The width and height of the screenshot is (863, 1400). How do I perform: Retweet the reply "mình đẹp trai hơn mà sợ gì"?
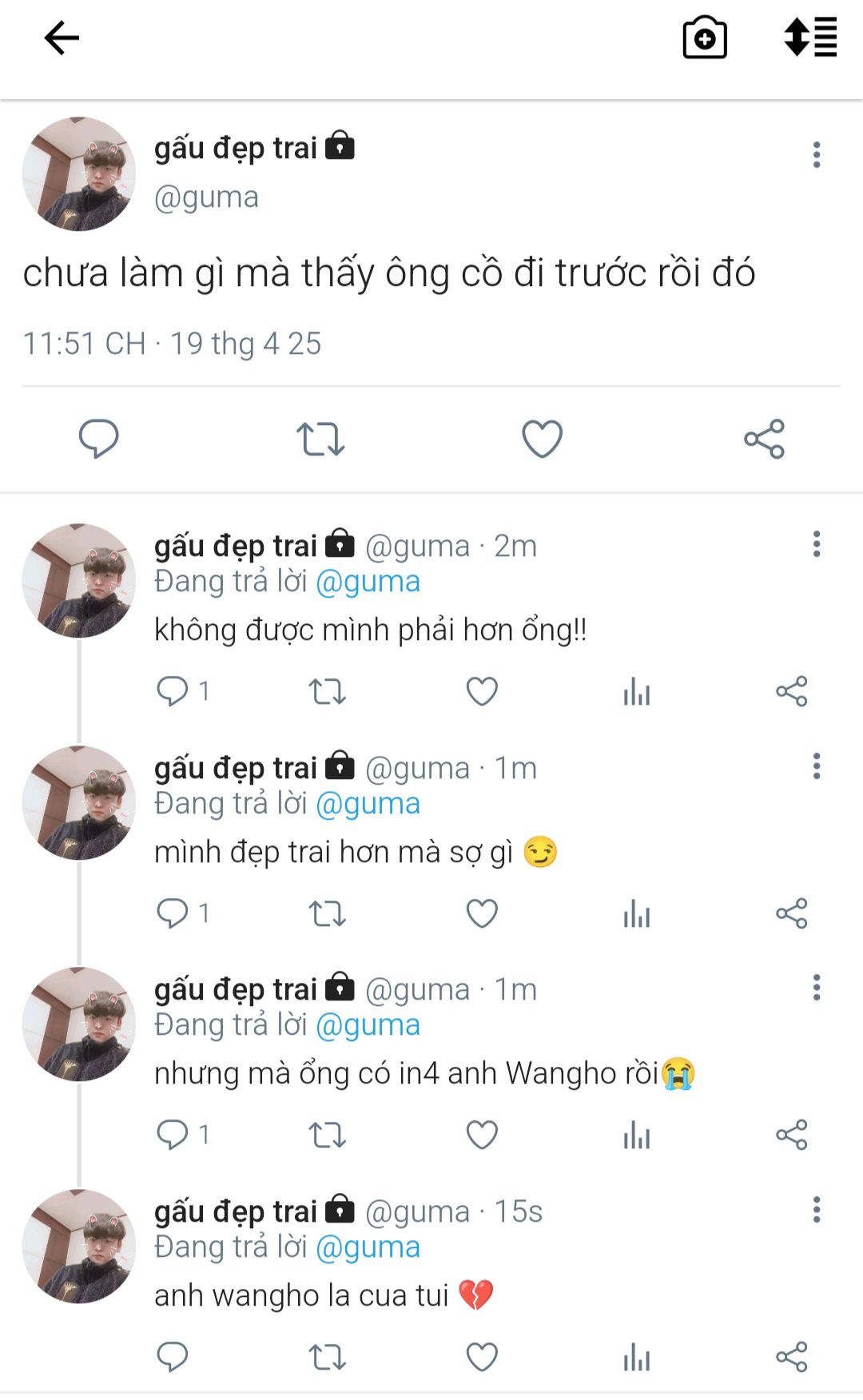pos(327,913)
